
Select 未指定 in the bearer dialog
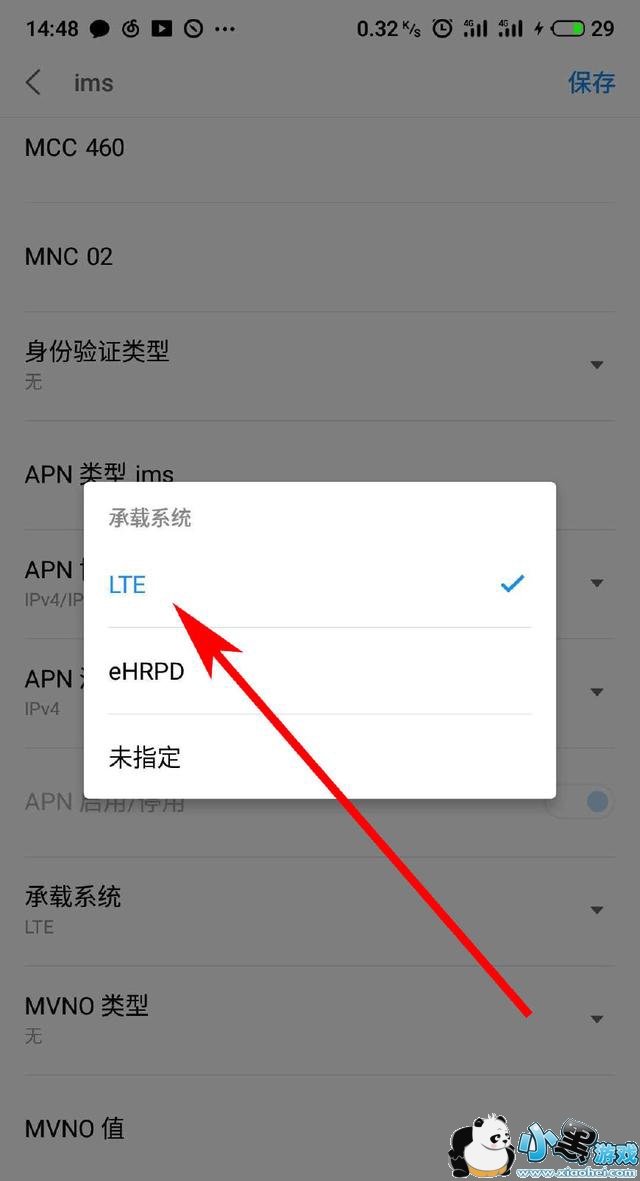click(x=319, y=756)
